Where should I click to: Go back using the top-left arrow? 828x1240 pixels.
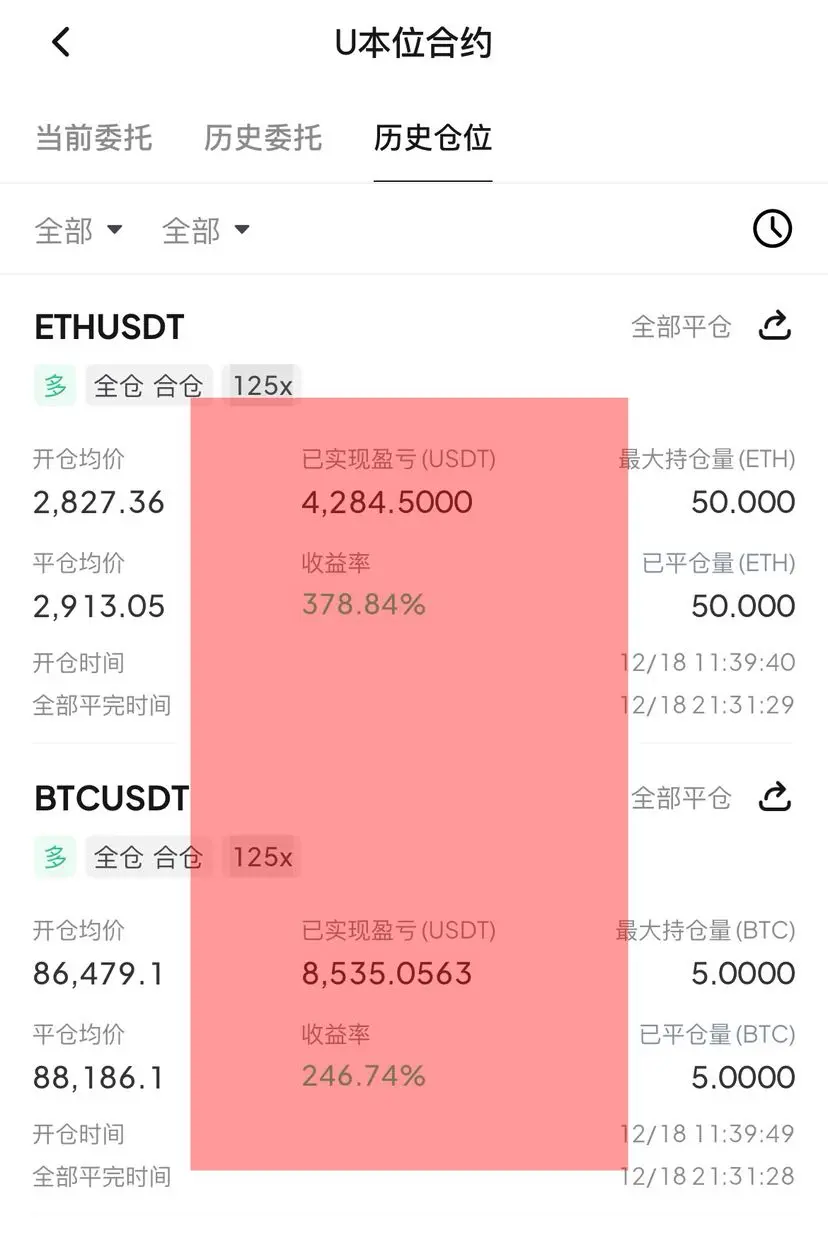[x=61, y=42]
